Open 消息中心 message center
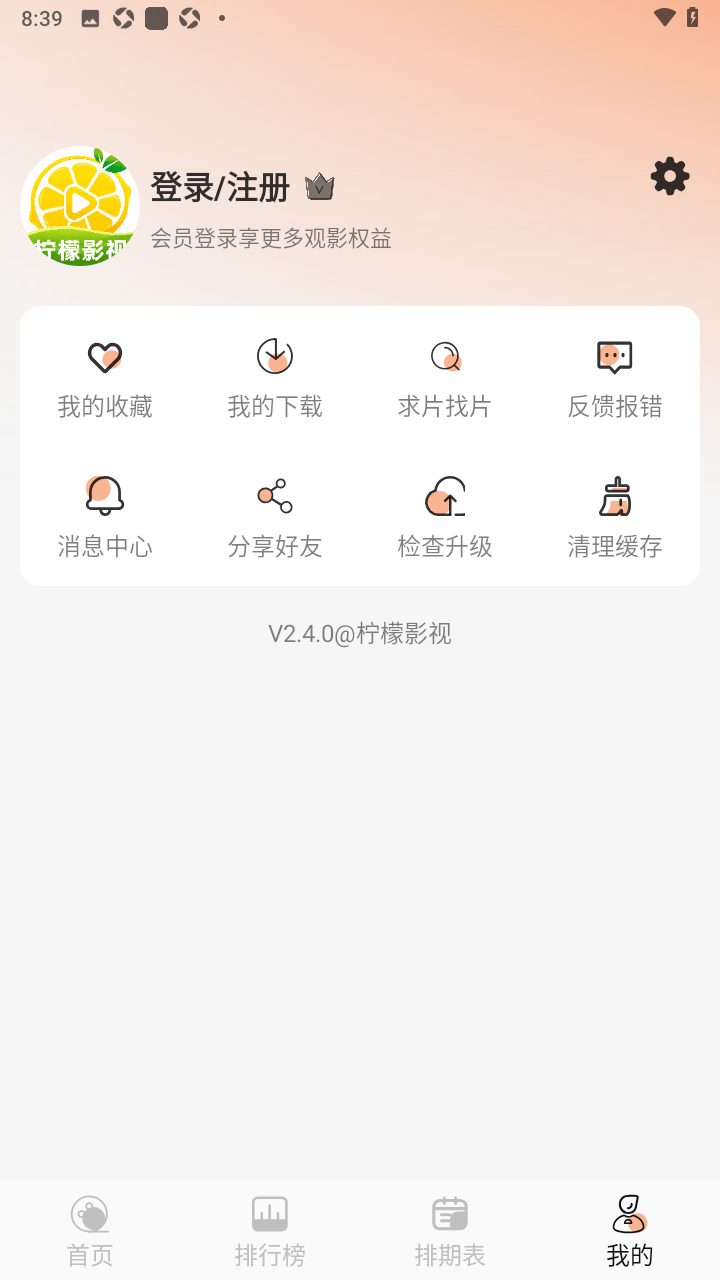Screen dimensions: 720x1280 pos(105,518)
